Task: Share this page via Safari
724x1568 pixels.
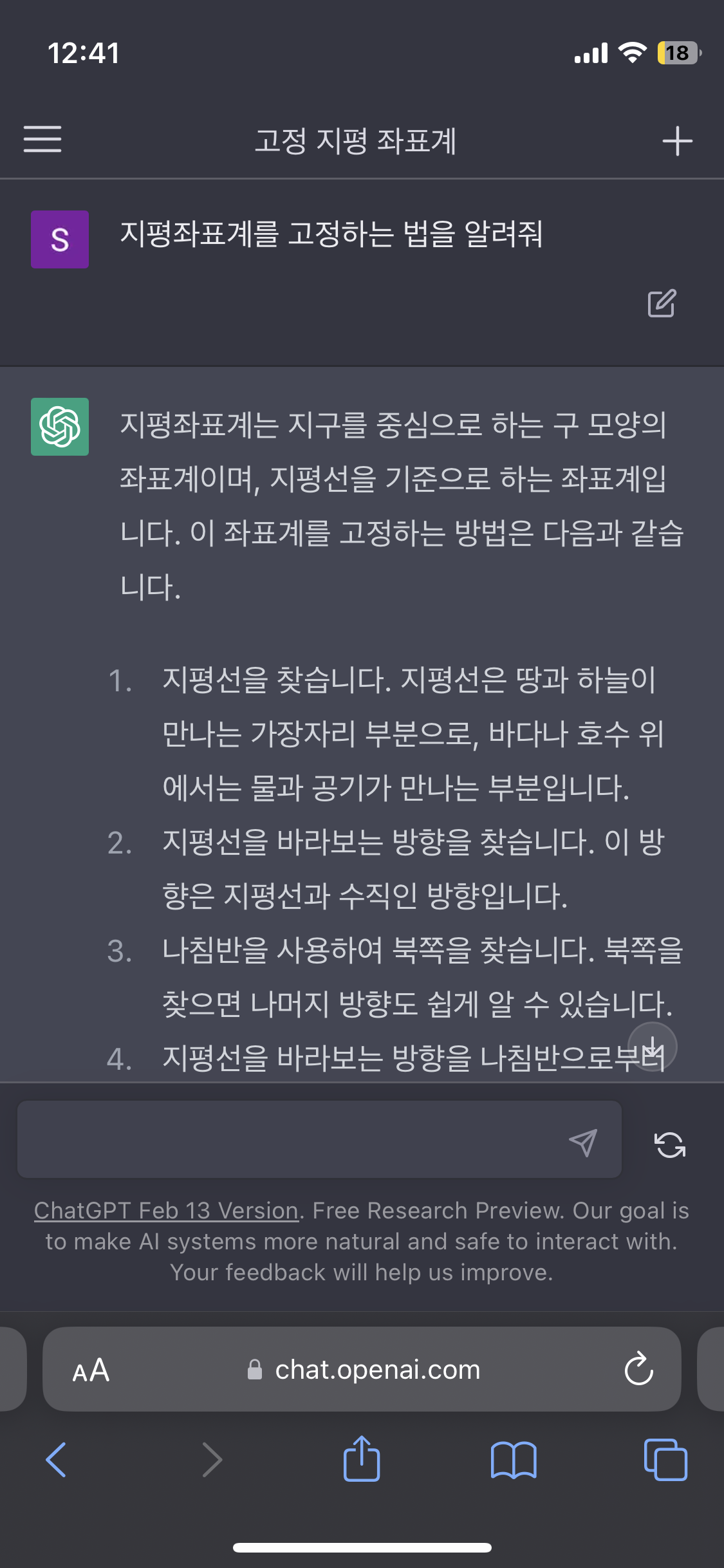Action: pyautogui.click(x=362, y=1459)
